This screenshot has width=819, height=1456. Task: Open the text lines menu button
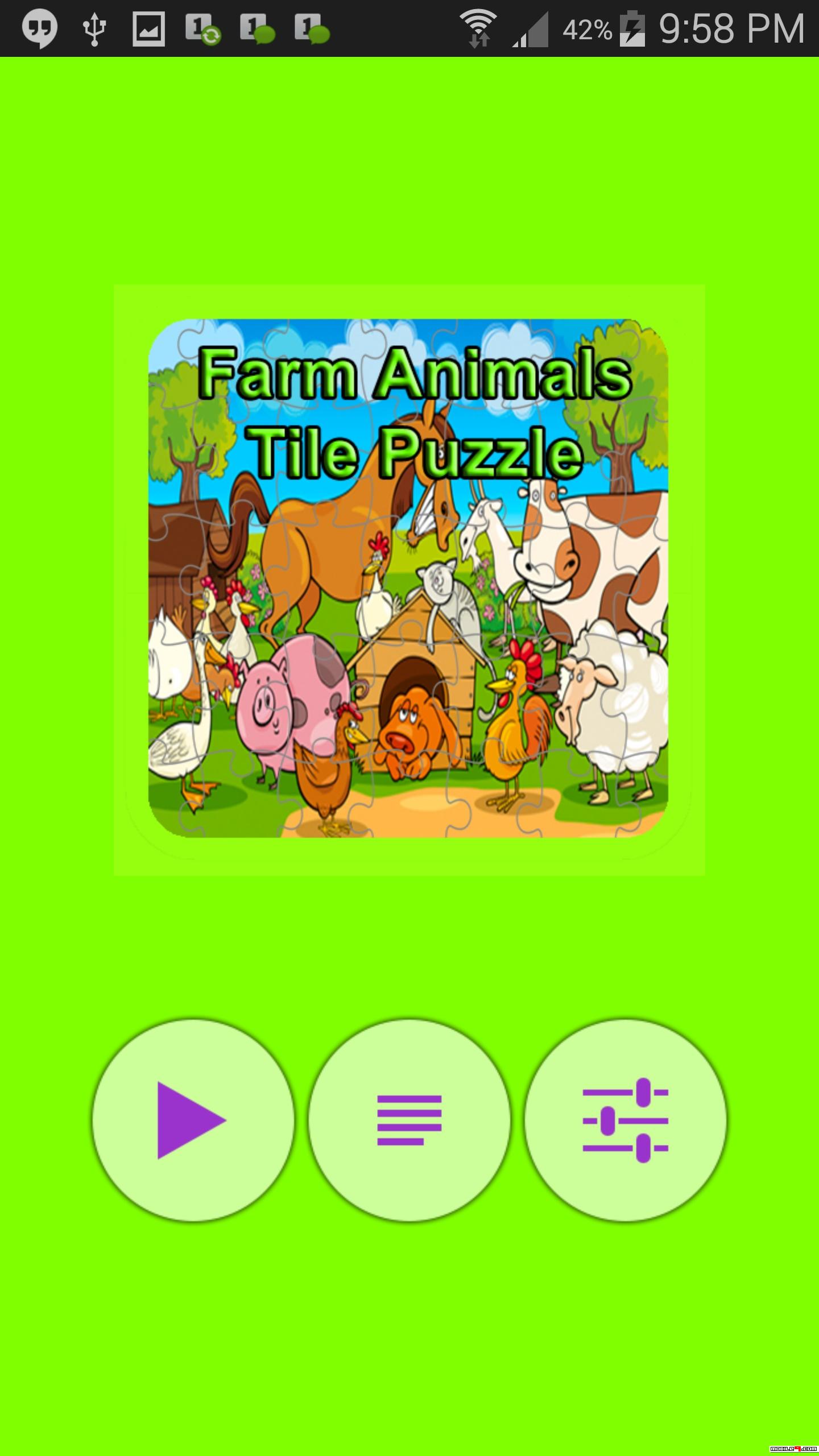pyautogui.click(x=409, y=1120)
